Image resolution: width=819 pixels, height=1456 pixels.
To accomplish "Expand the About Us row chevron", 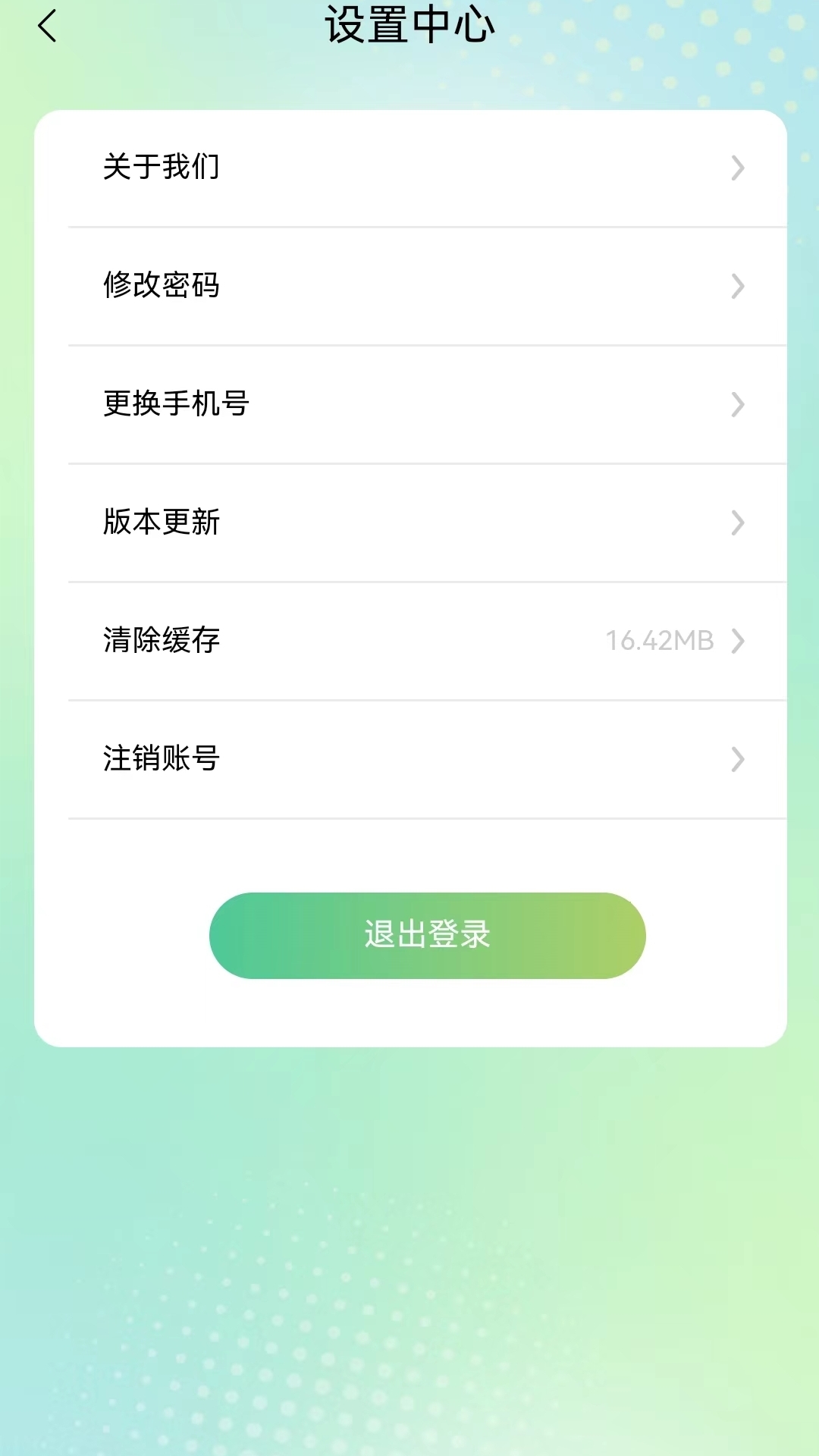I will [x=736, y=168].
